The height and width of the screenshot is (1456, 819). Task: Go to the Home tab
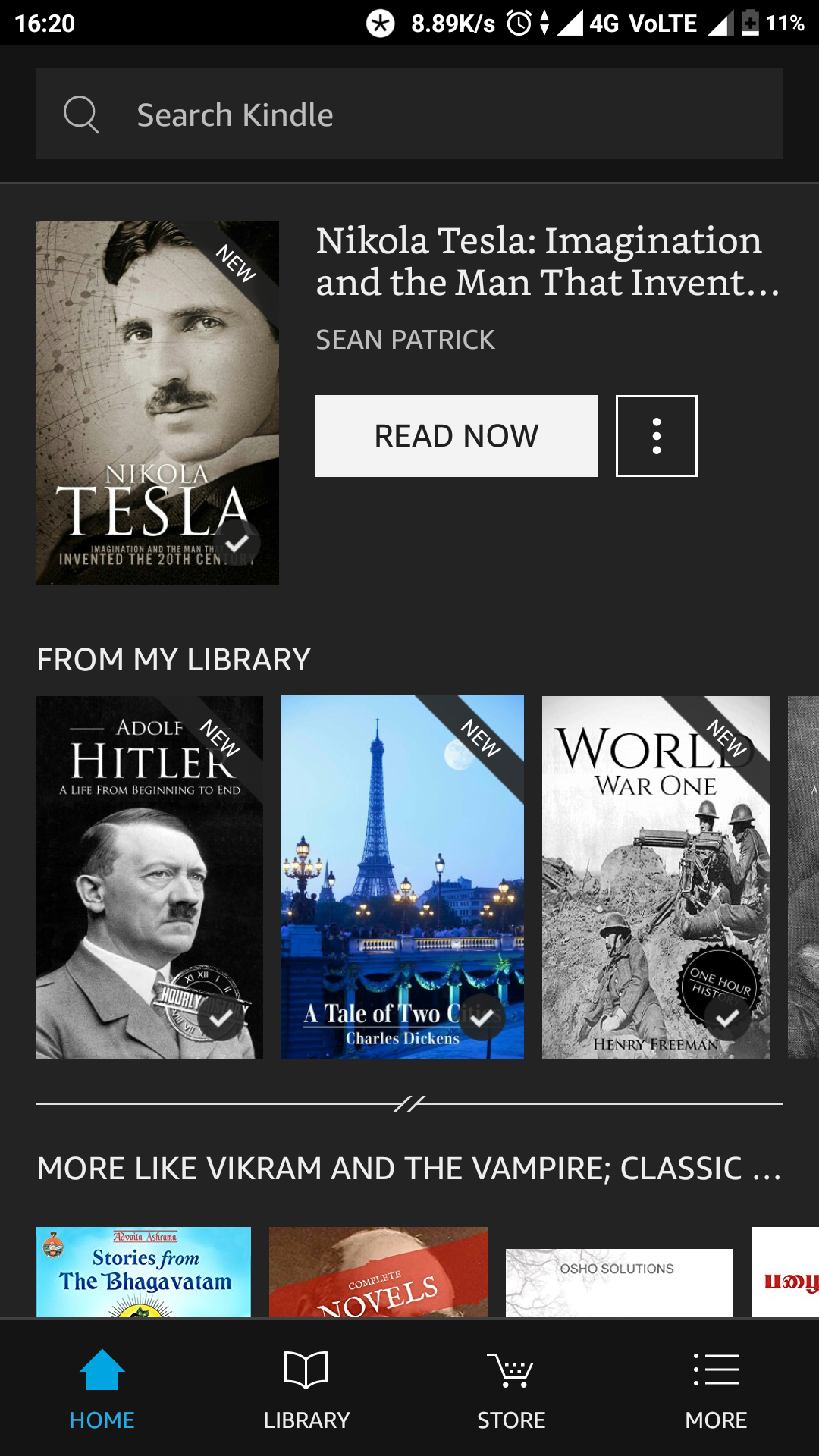click(102, 1388)
